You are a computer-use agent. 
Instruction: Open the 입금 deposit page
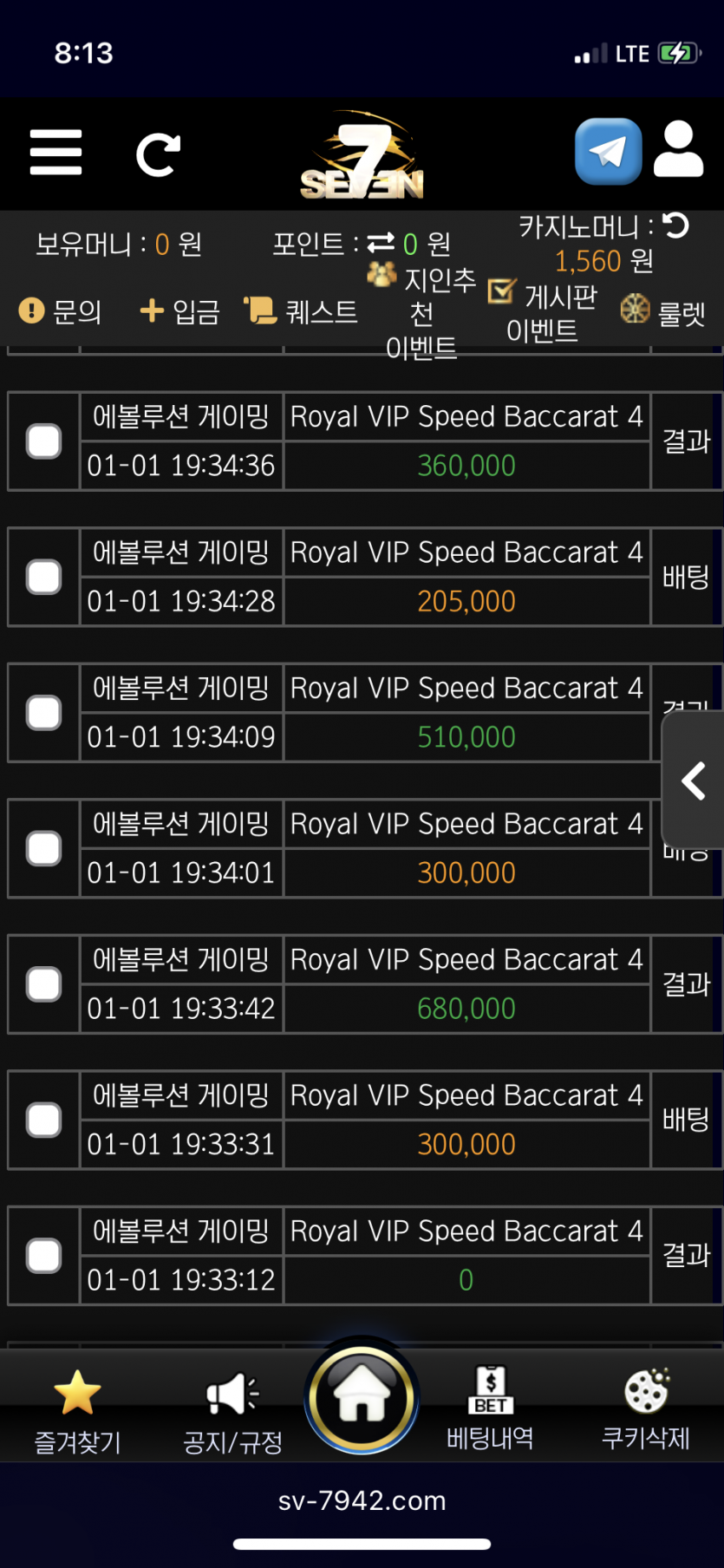[179, 310]
